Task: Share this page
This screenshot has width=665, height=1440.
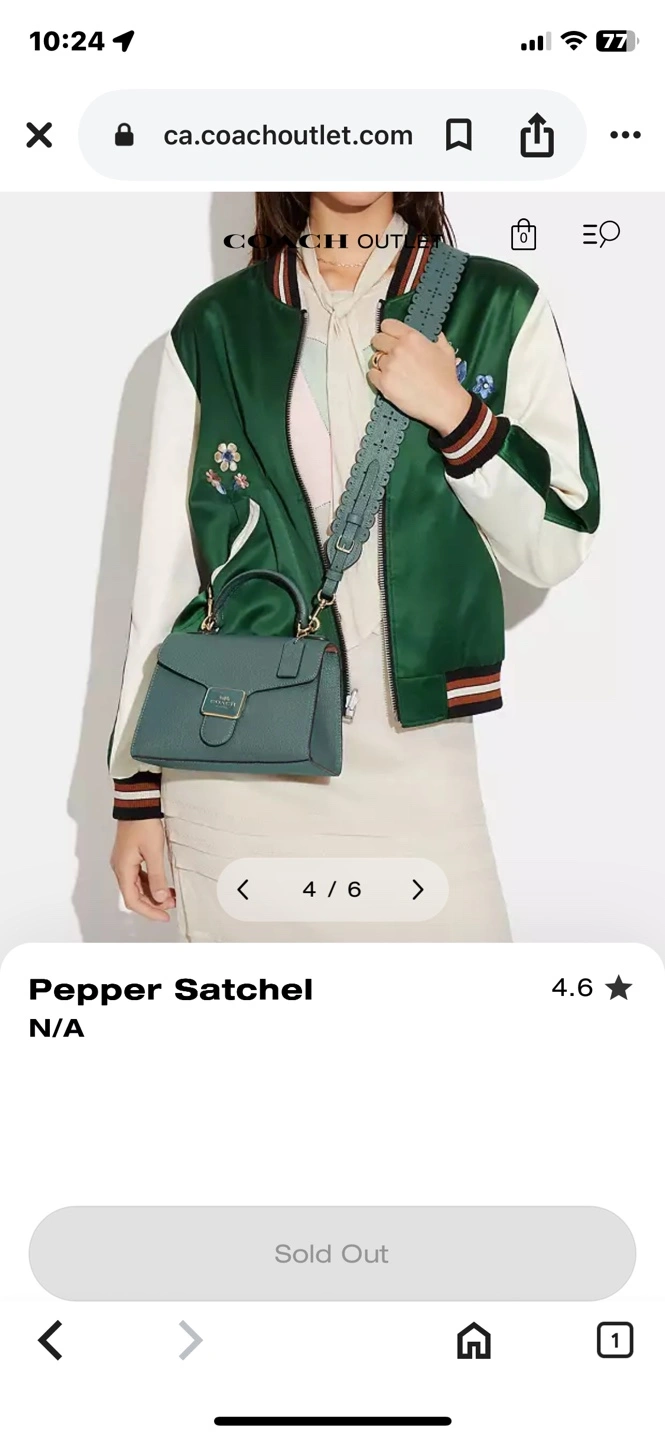Action: (x=537, y=135)
